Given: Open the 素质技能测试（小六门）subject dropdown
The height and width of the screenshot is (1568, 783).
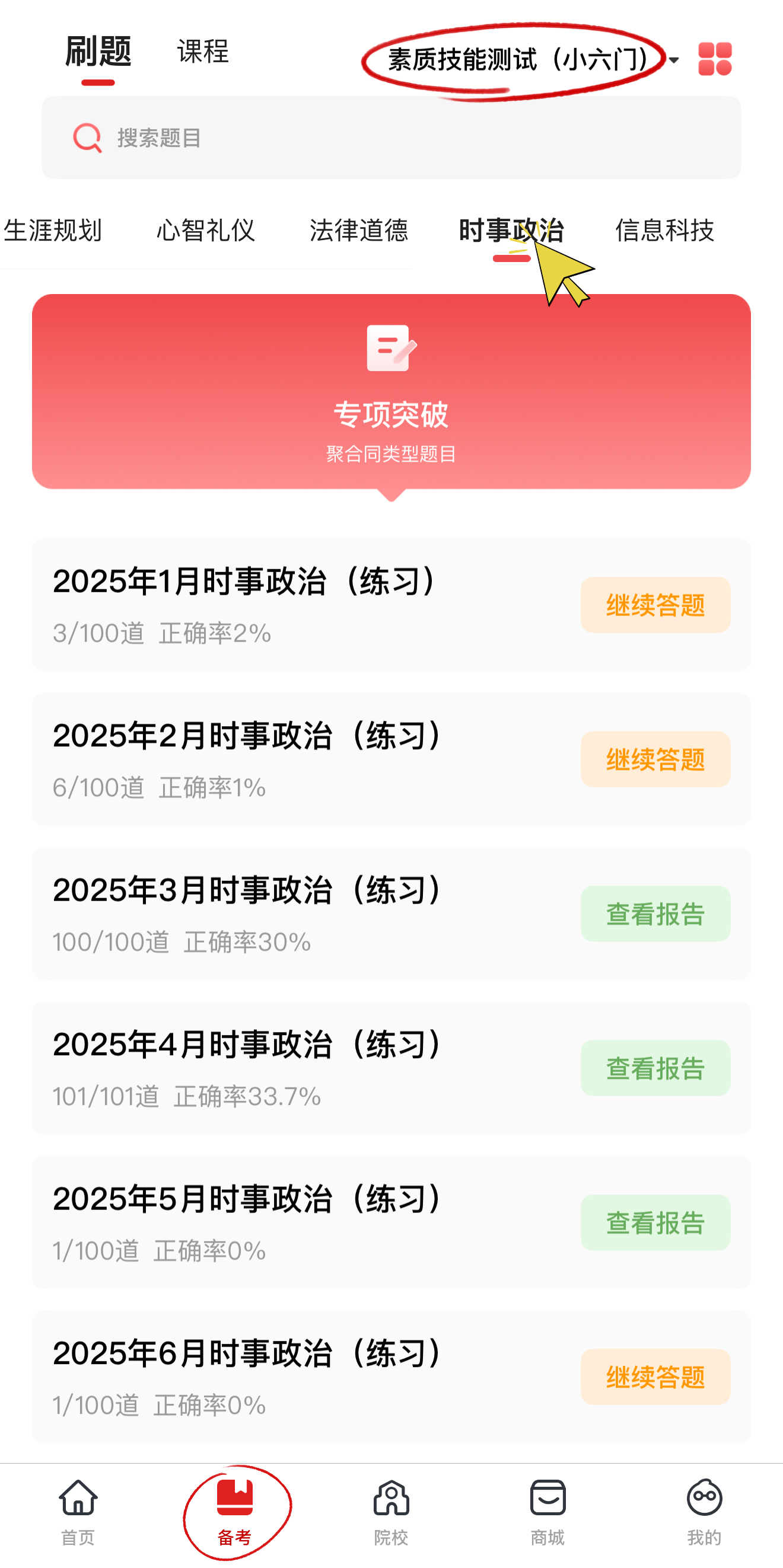Looking at the screenshot, I should pyautogui.click(x=531, y=60).
